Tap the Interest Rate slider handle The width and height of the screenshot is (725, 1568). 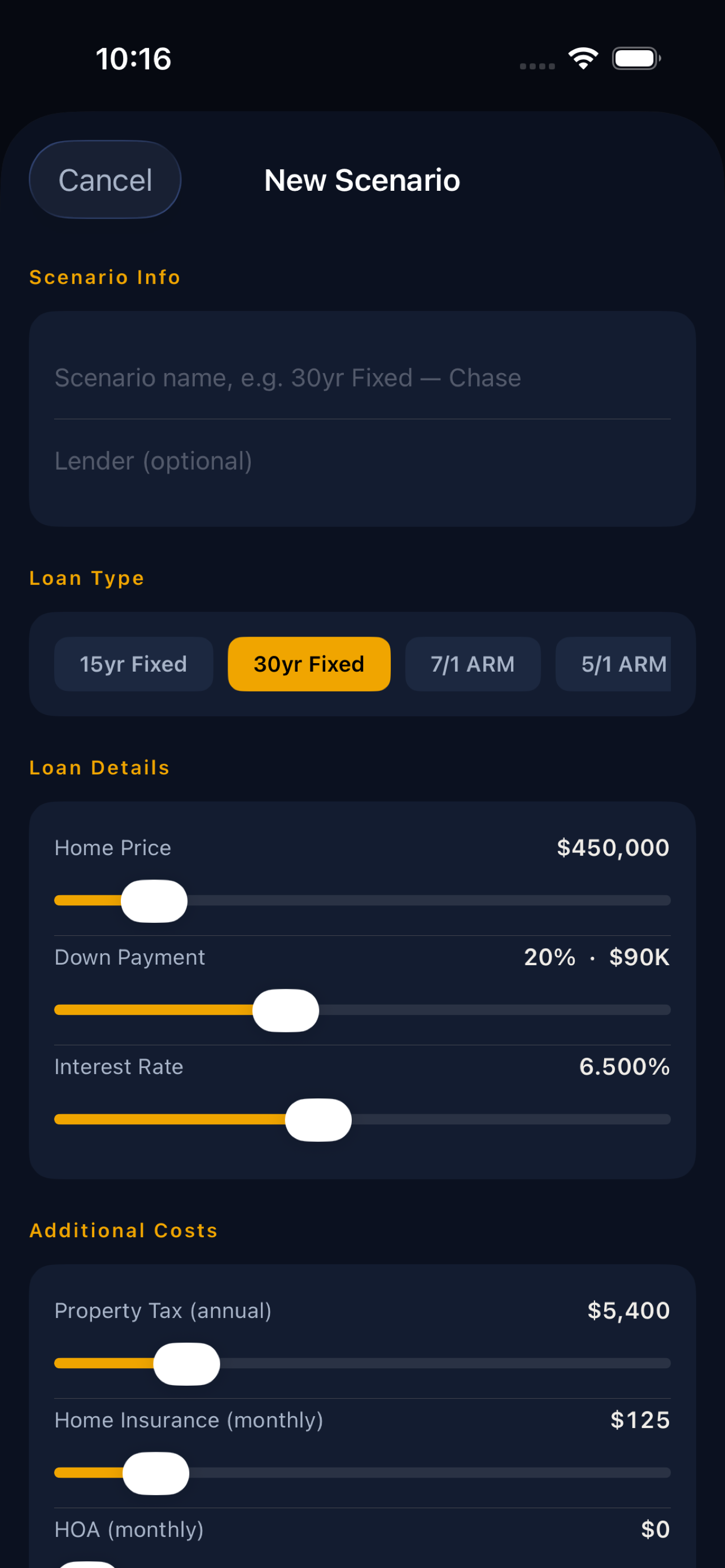click(319, 1119)
